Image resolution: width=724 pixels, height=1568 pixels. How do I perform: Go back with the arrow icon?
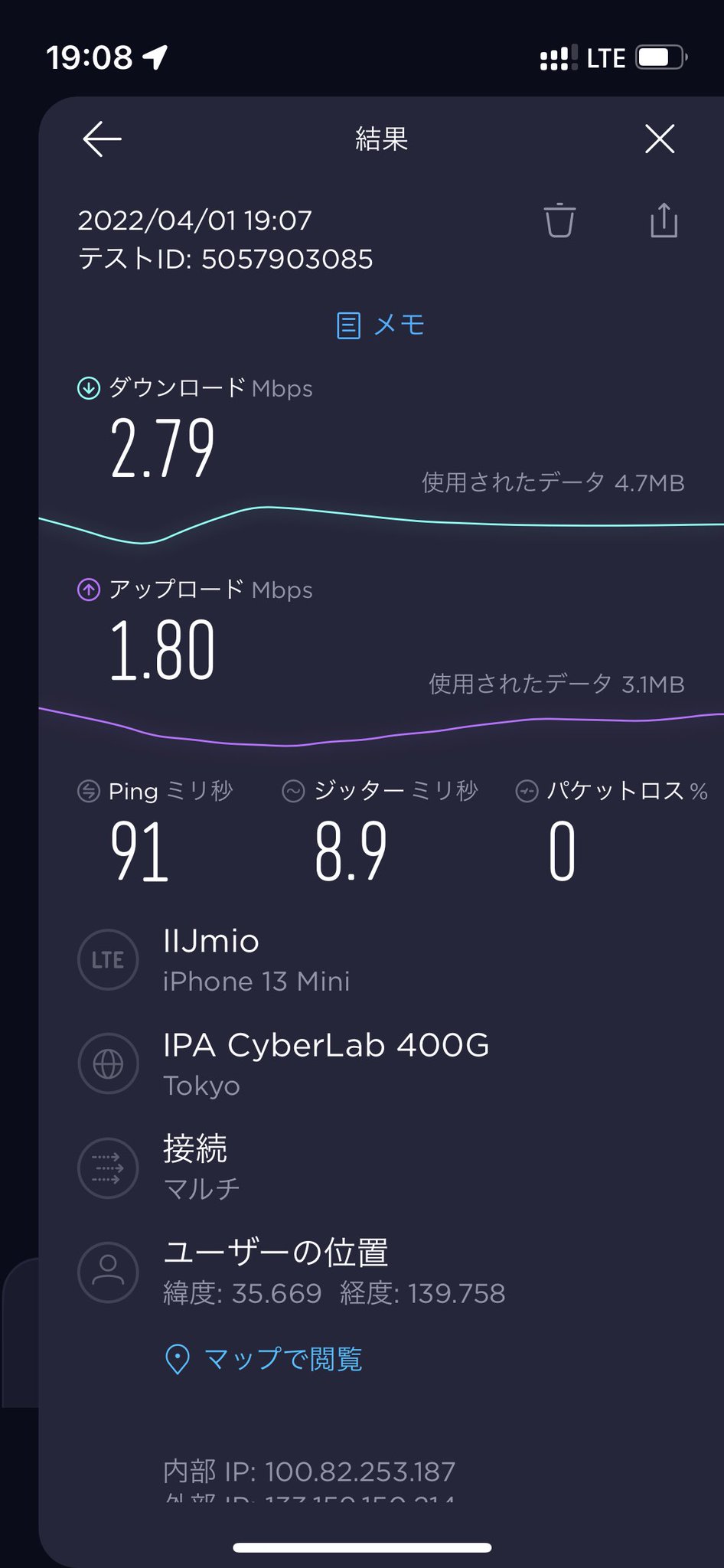pos(102,139)
